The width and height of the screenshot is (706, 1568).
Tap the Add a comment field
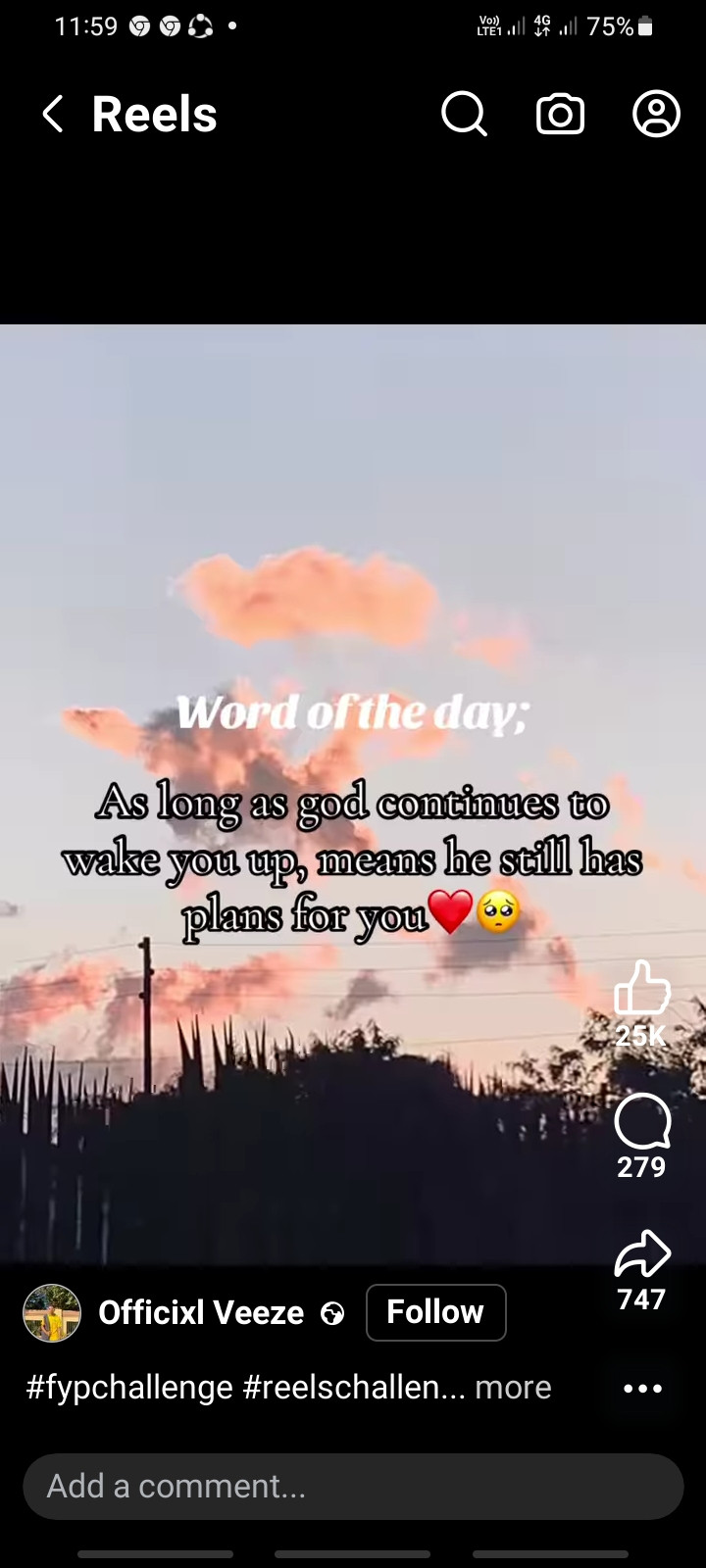(353, 1486)
